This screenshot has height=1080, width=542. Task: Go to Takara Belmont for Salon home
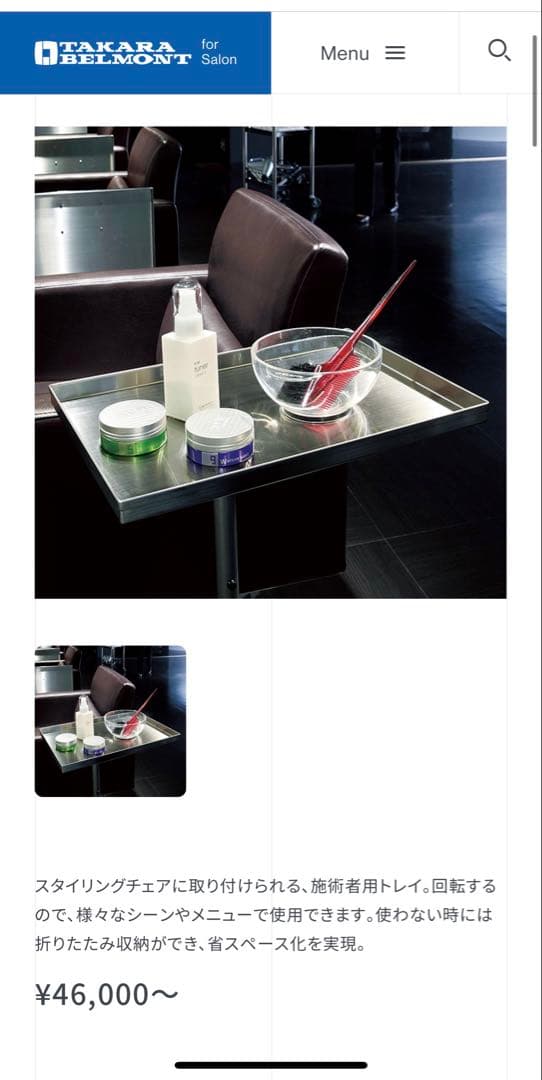[x=136, y=53]
